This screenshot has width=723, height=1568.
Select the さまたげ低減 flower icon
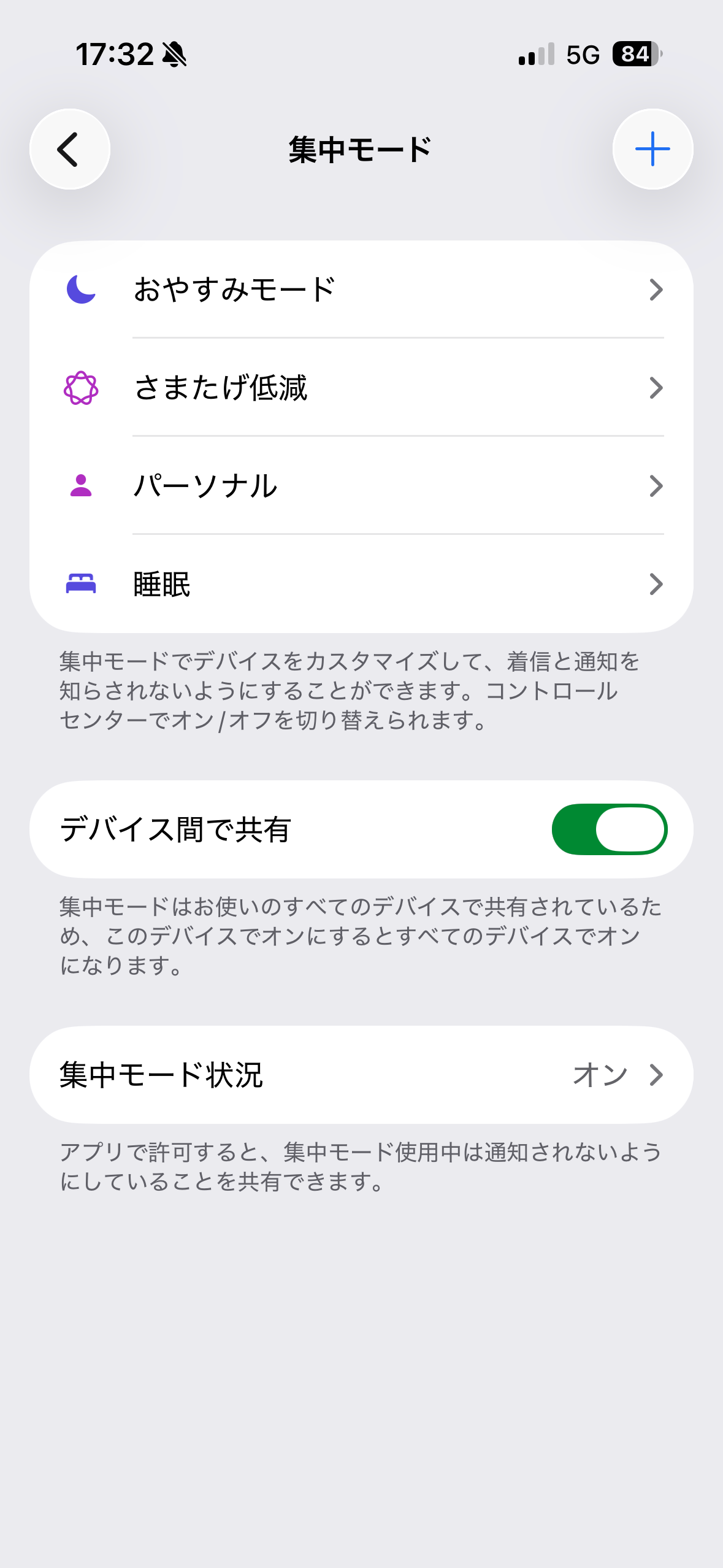(82, 388)
